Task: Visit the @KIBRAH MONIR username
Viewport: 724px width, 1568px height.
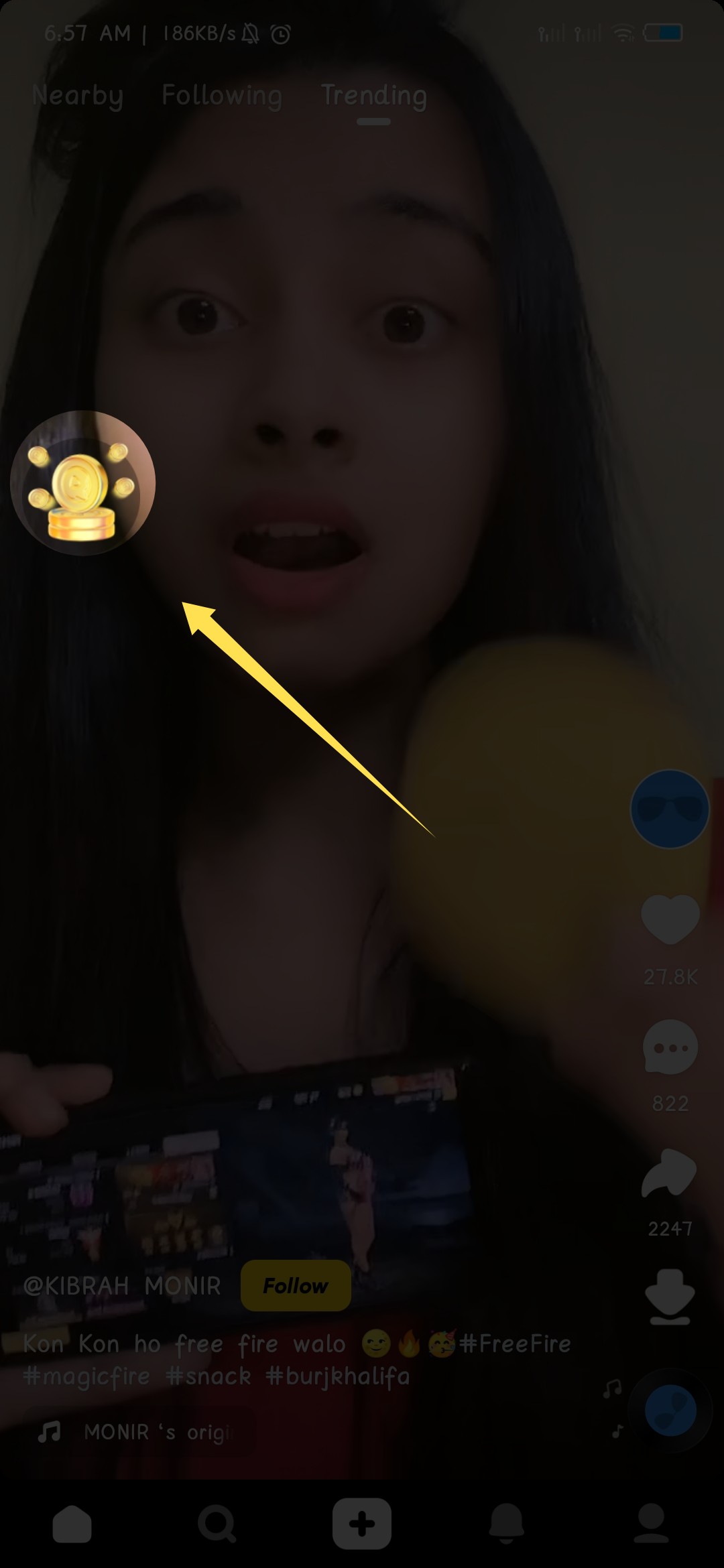Action: tap(122, 1286)
